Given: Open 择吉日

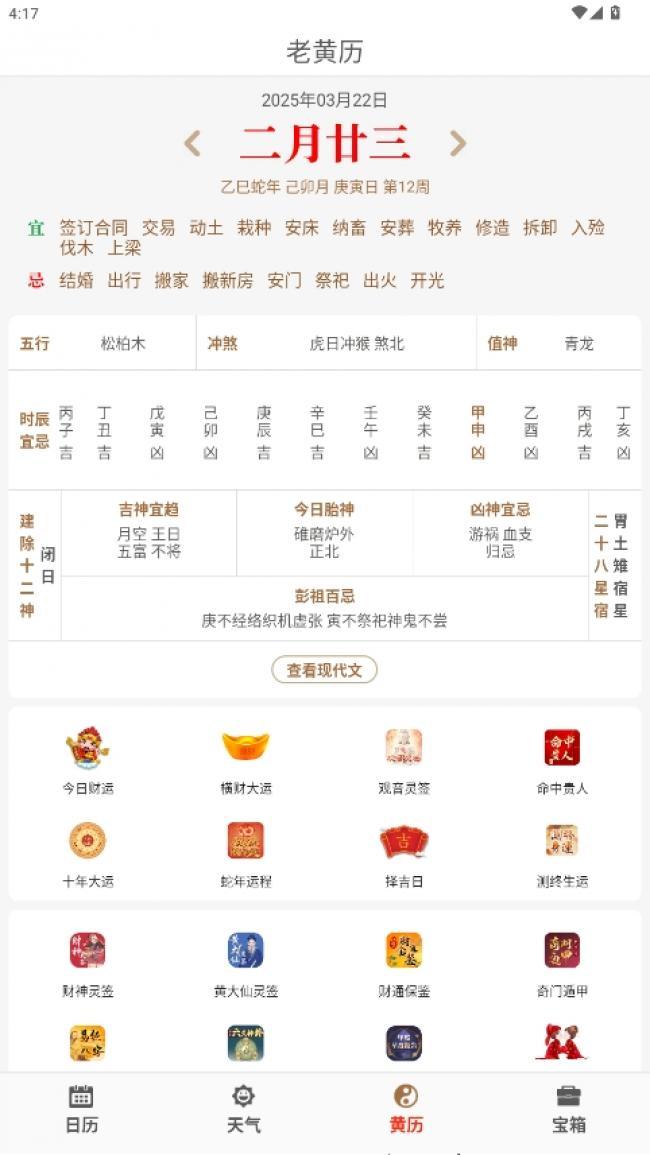Looking at the screenshot, I should 404,852.
